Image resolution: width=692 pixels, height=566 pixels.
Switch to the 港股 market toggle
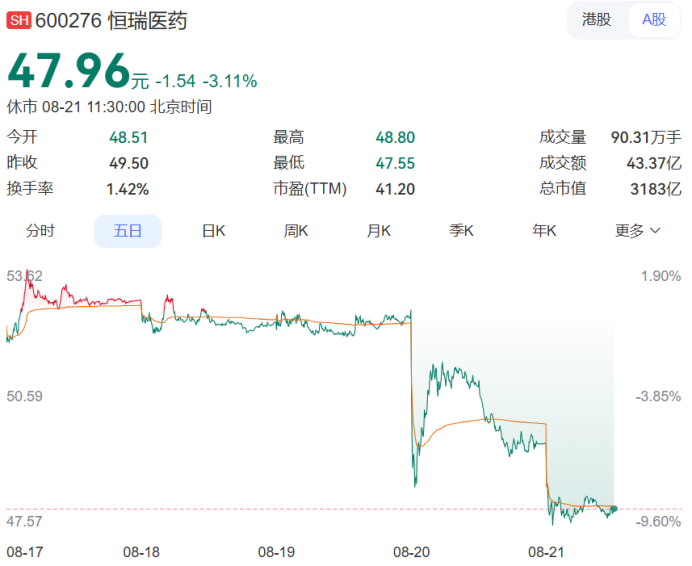pos(596,20)
